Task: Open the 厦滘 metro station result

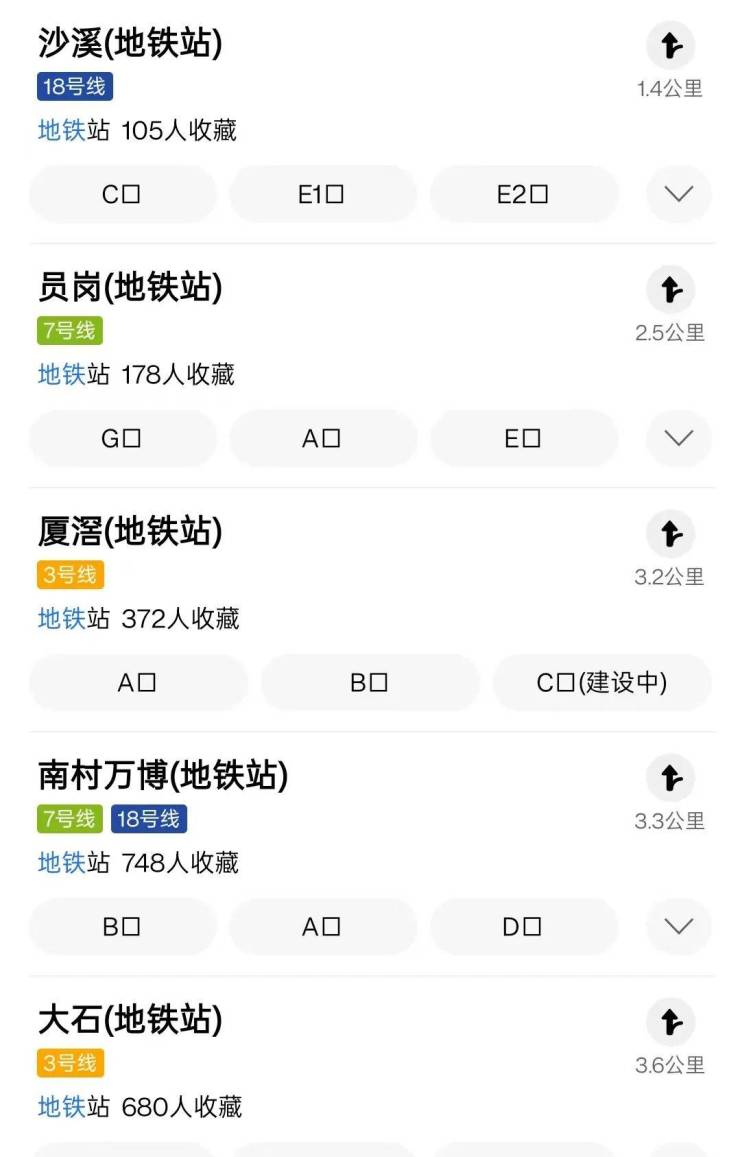Action: [130, 532]
